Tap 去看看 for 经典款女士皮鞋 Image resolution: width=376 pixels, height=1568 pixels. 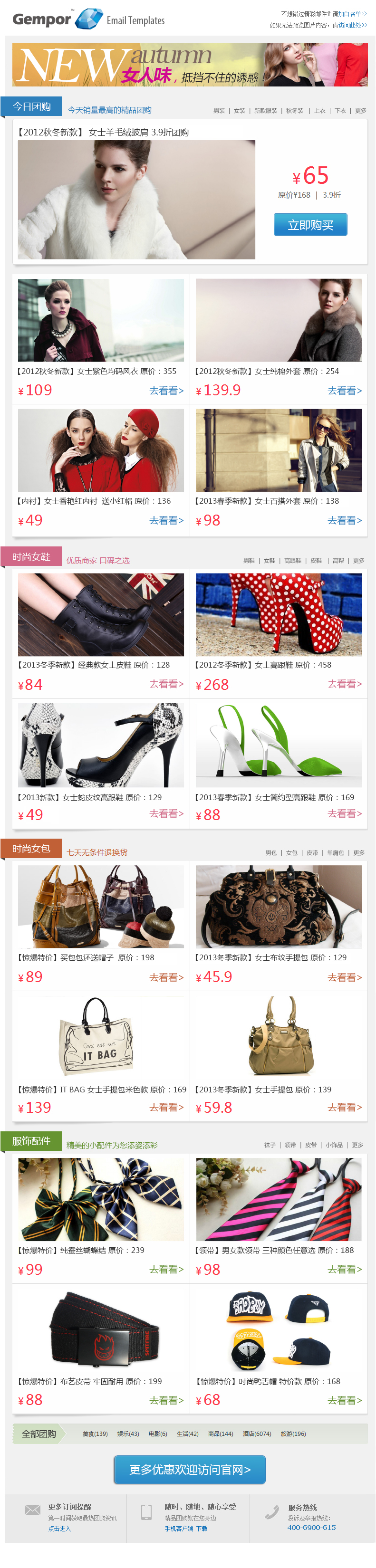tap(166, 684)
